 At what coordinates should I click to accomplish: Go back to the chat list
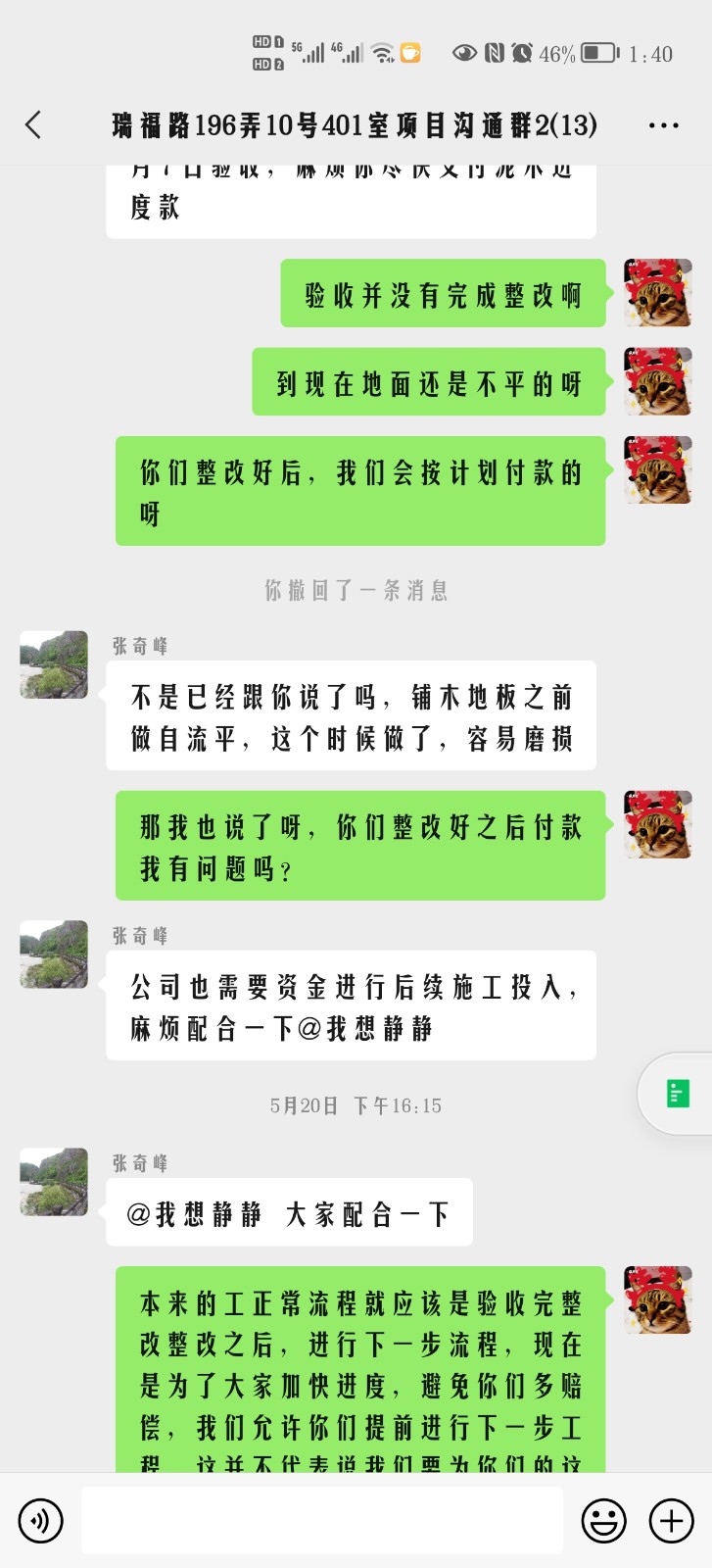pos(33,125)
